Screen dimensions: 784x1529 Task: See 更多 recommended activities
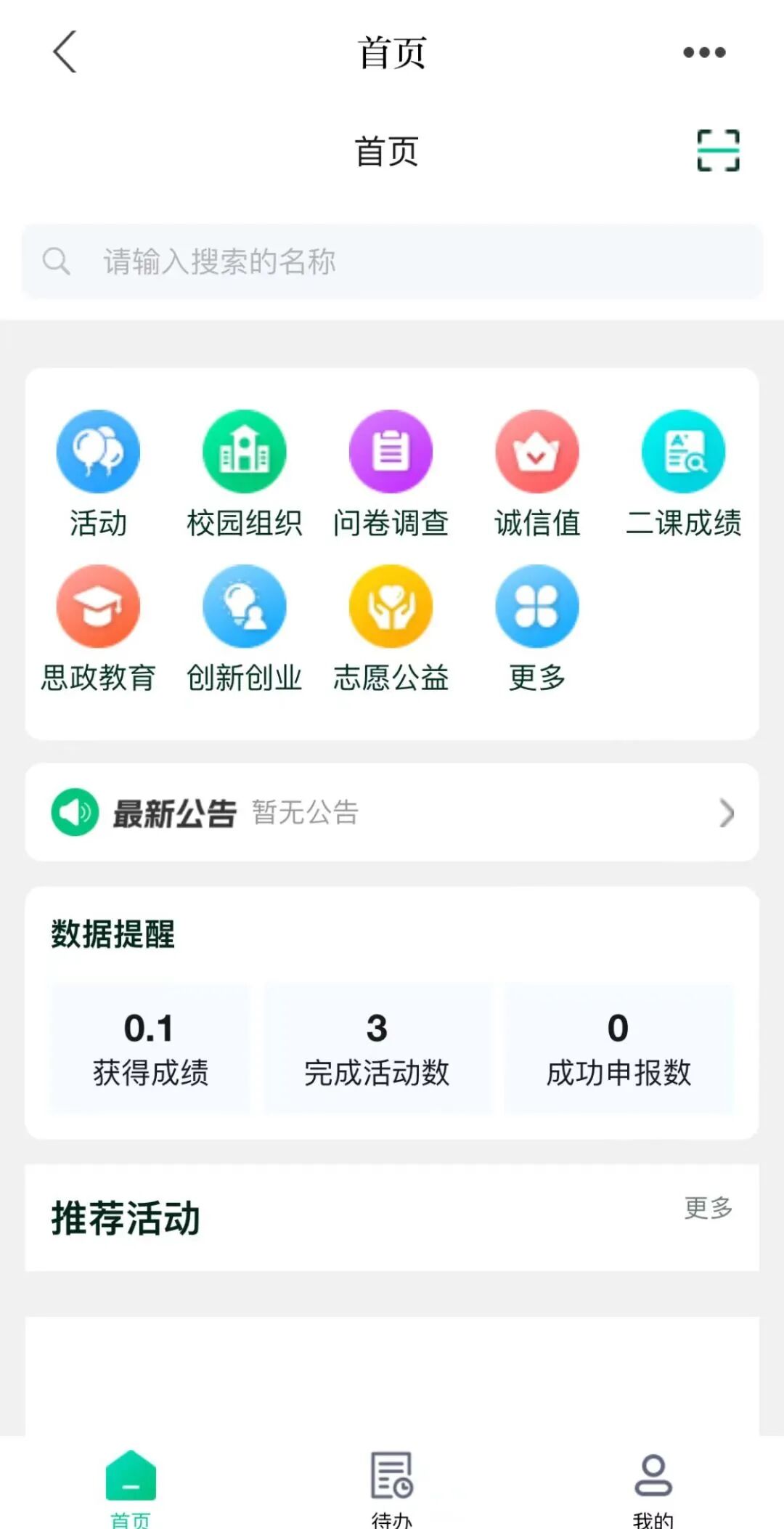[708, 1208]
